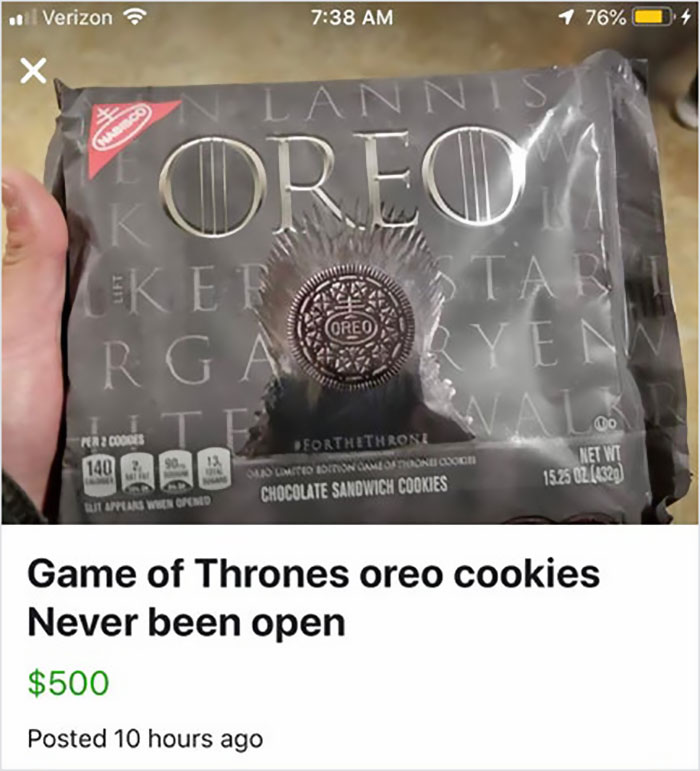The height and width of the screenshot is (771, 700).
Task: Close the Game of Thrones oreo listing
Action: 34,69
